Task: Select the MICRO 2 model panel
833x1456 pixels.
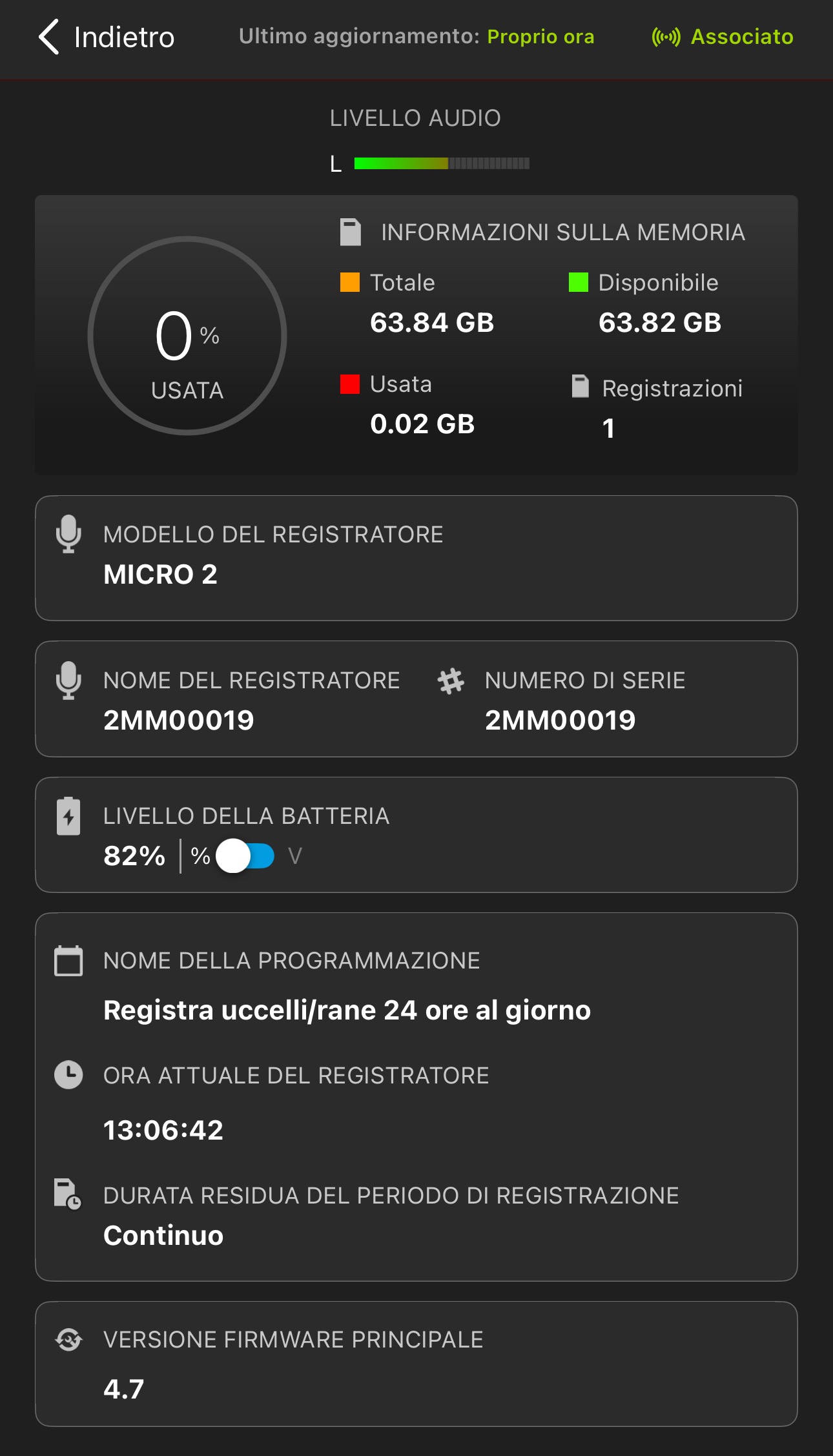Action: (416, 557)
